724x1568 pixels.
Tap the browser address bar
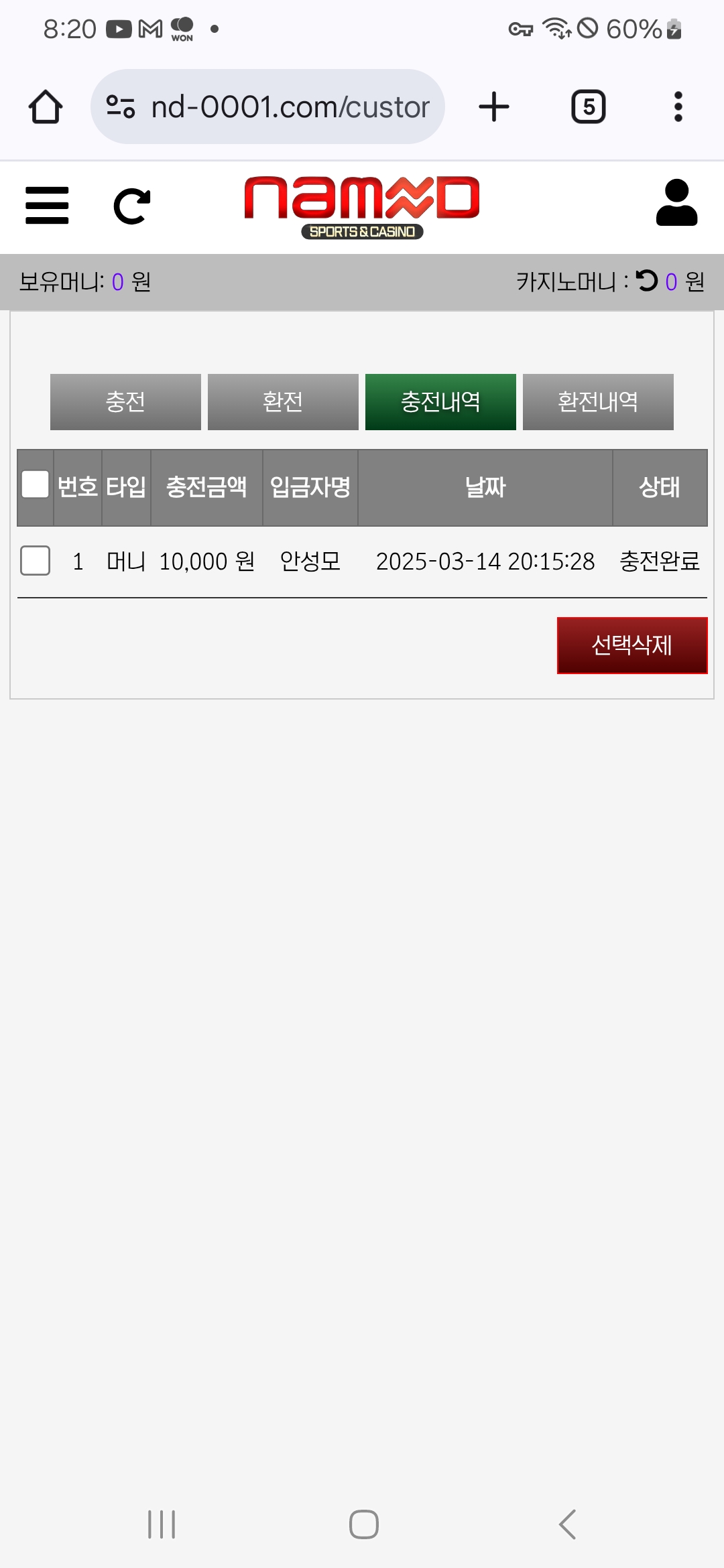tap(268, 107)
